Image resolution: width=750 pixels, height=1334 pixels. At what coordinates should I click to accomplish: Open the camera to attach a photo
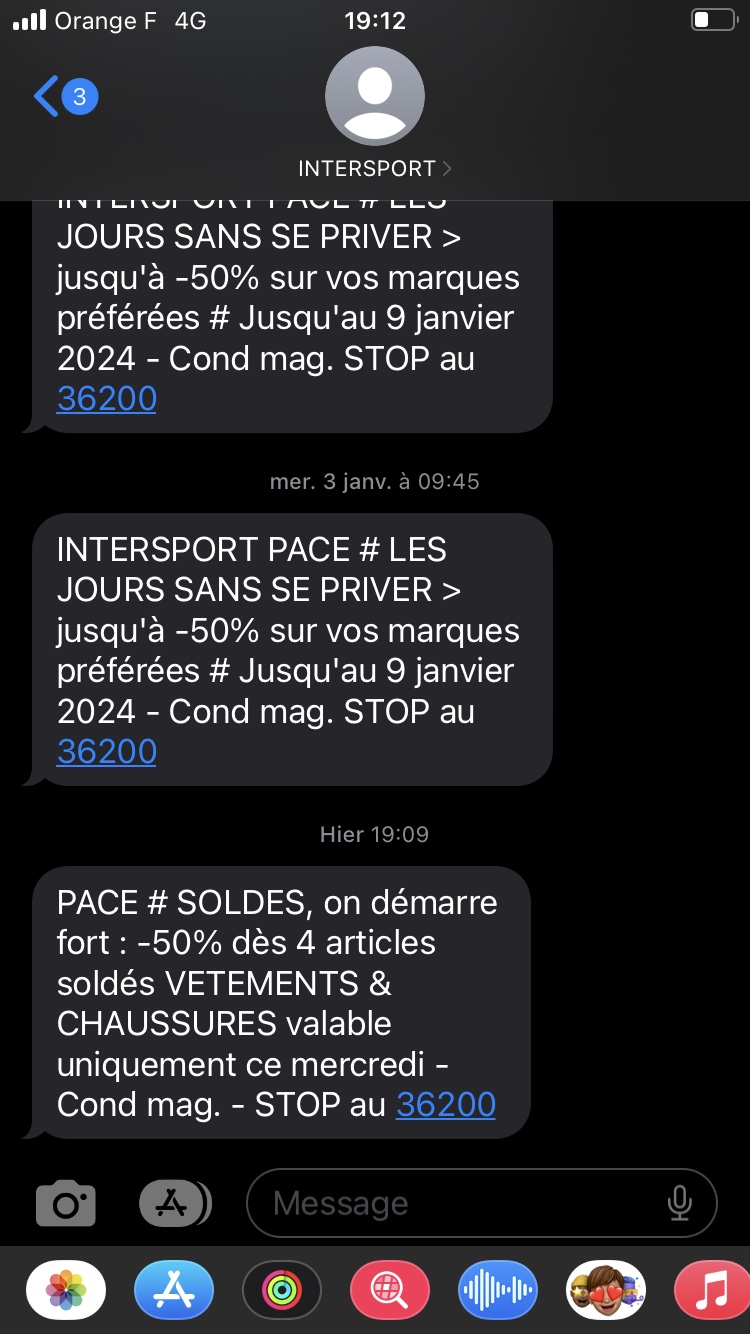[x=66, y=1203]
